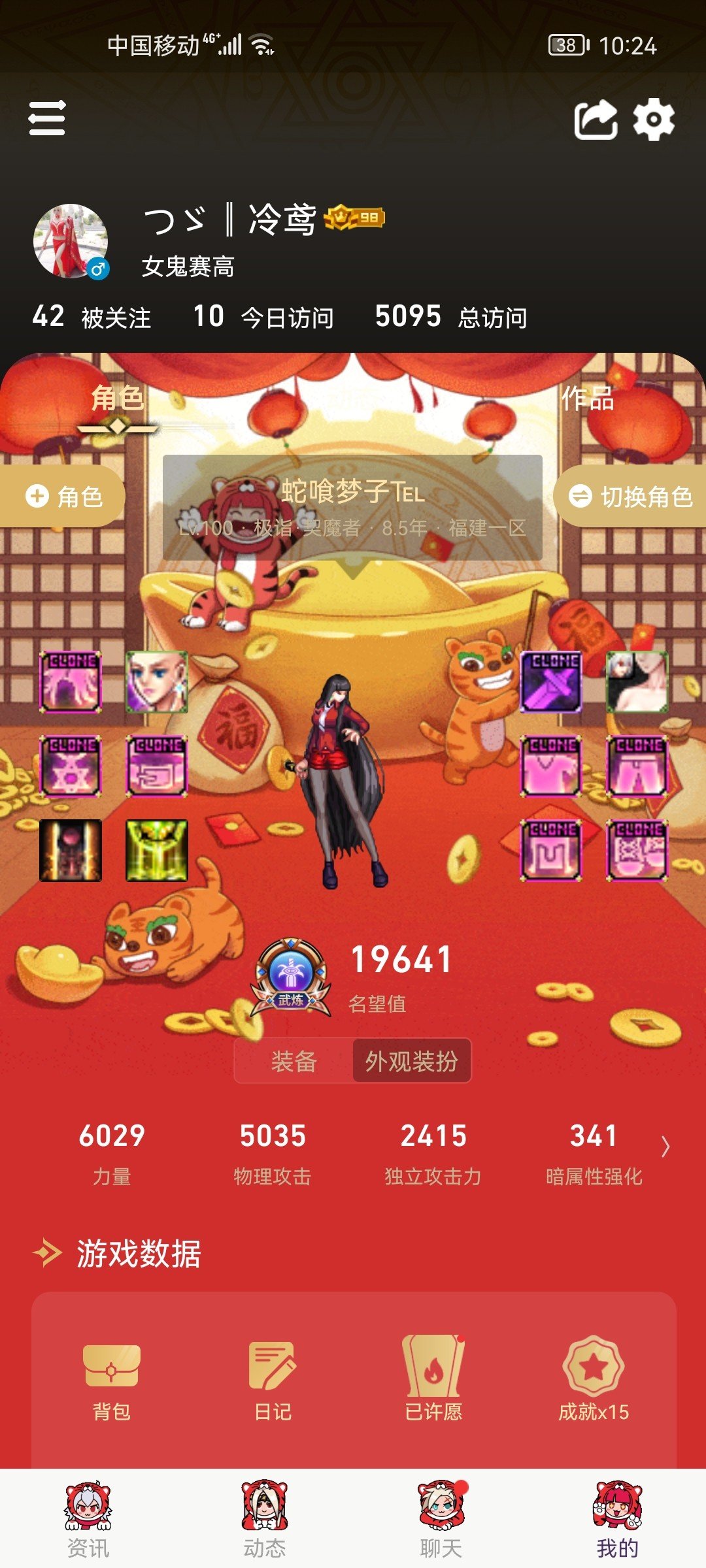Expand more stats with the right chevron
This screenshot has height=1568, width=706.
point(665,1146)
